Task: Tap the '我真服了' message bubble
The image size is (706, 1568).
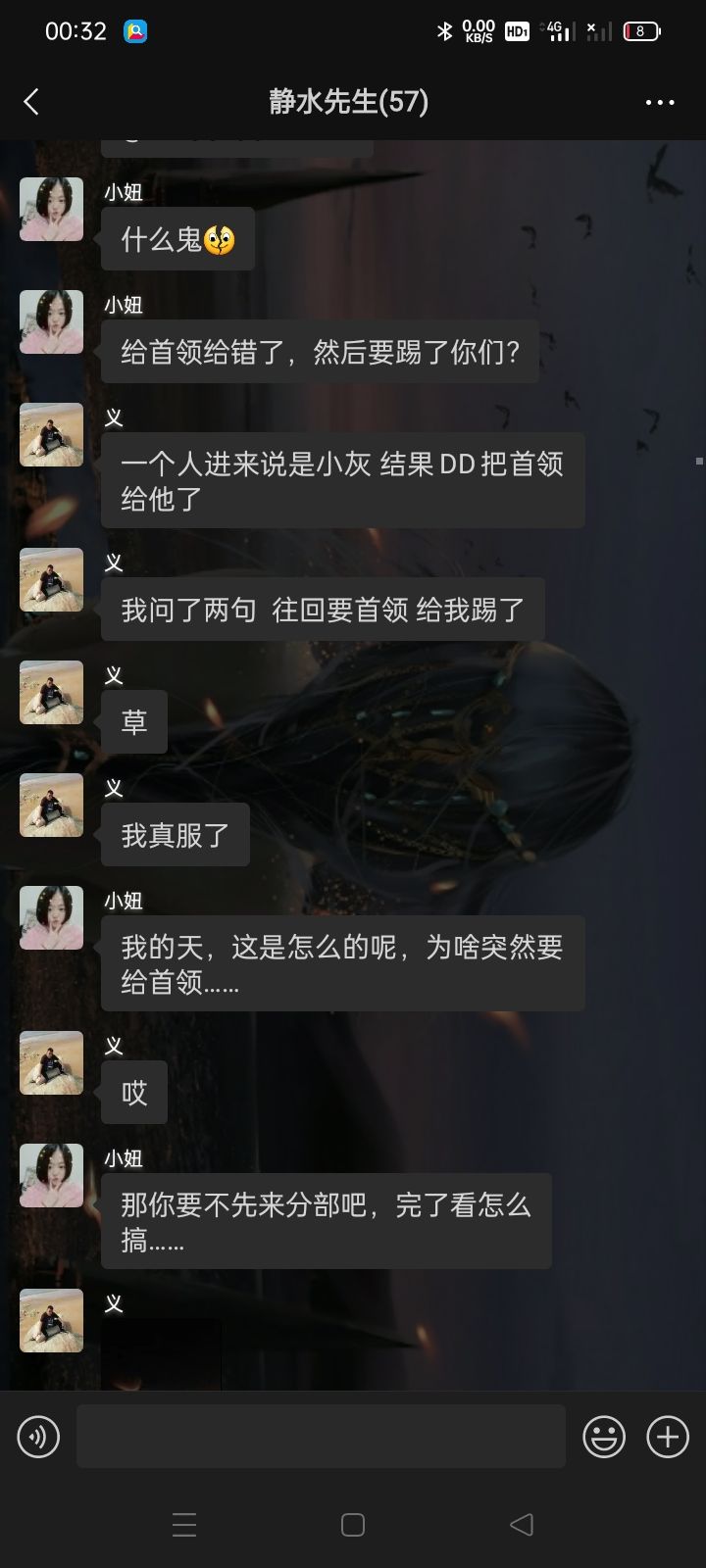Action: pyautogui.click(x=175, y=834)
